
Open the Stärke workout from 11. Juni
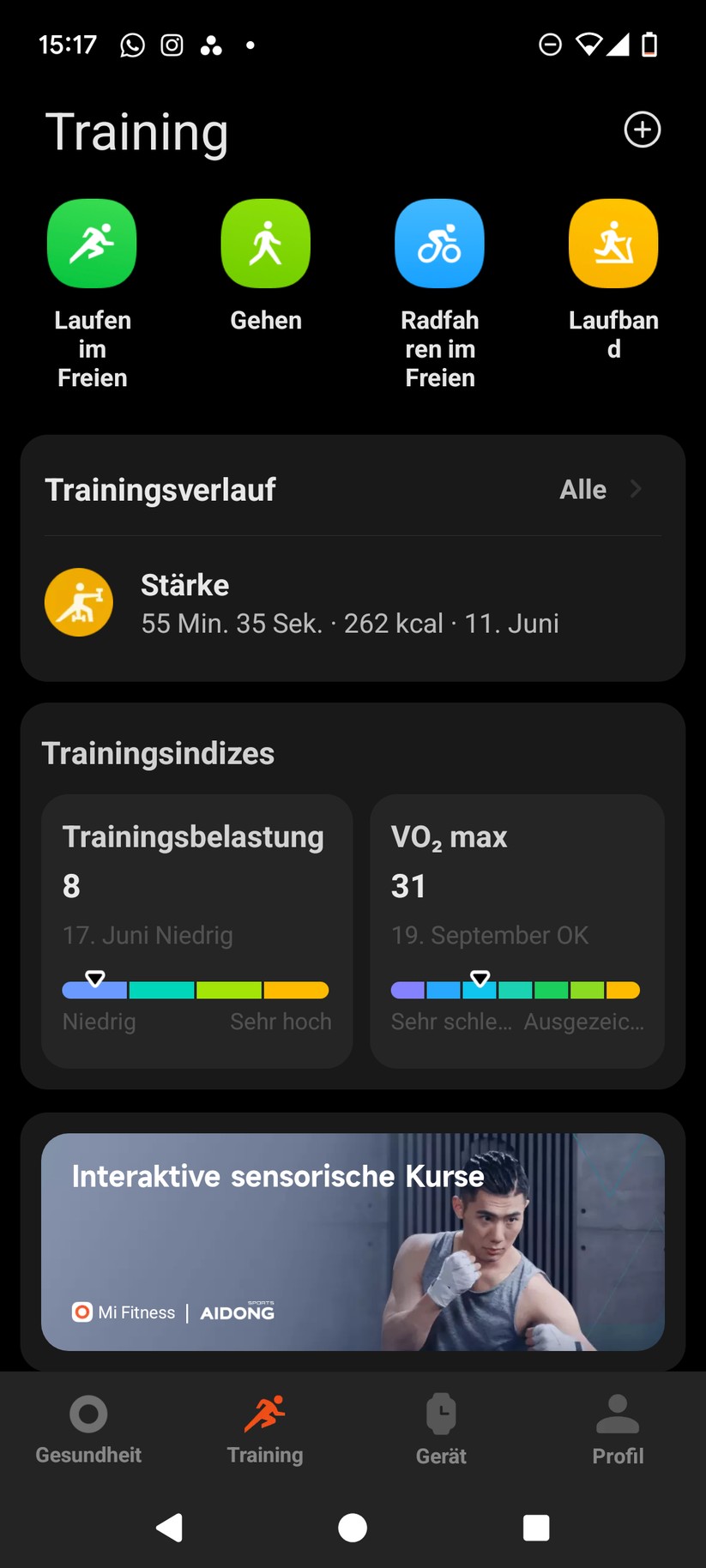352,604
